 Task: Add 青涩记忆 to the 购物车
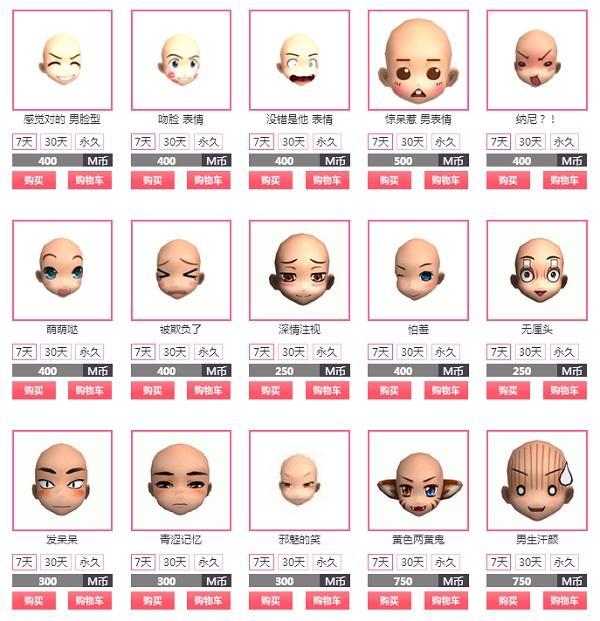coord(208,601)
